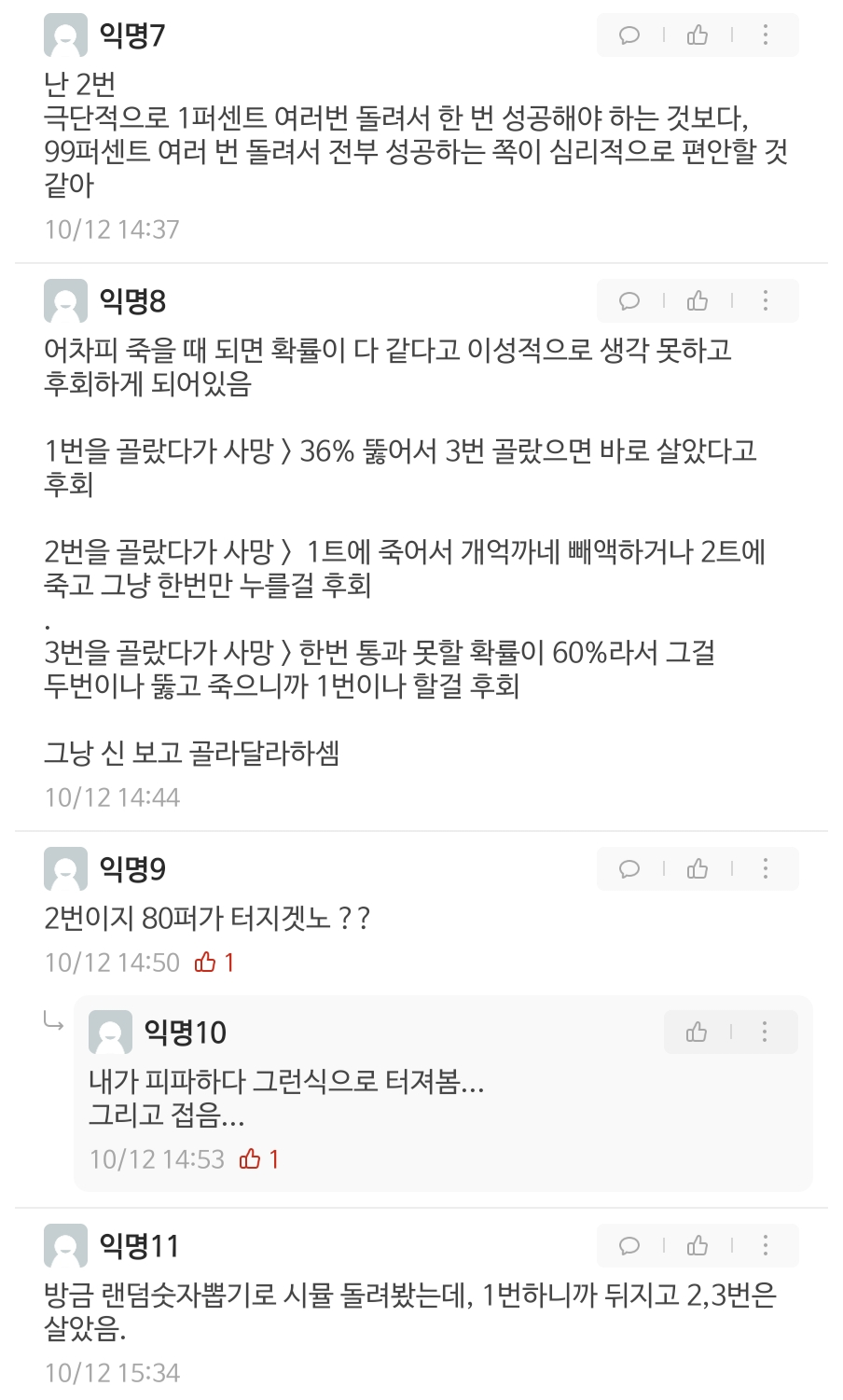This screenshot has width=843, height=1400.
Task: Reply to 익명9's comment
Action: point(629,869)
